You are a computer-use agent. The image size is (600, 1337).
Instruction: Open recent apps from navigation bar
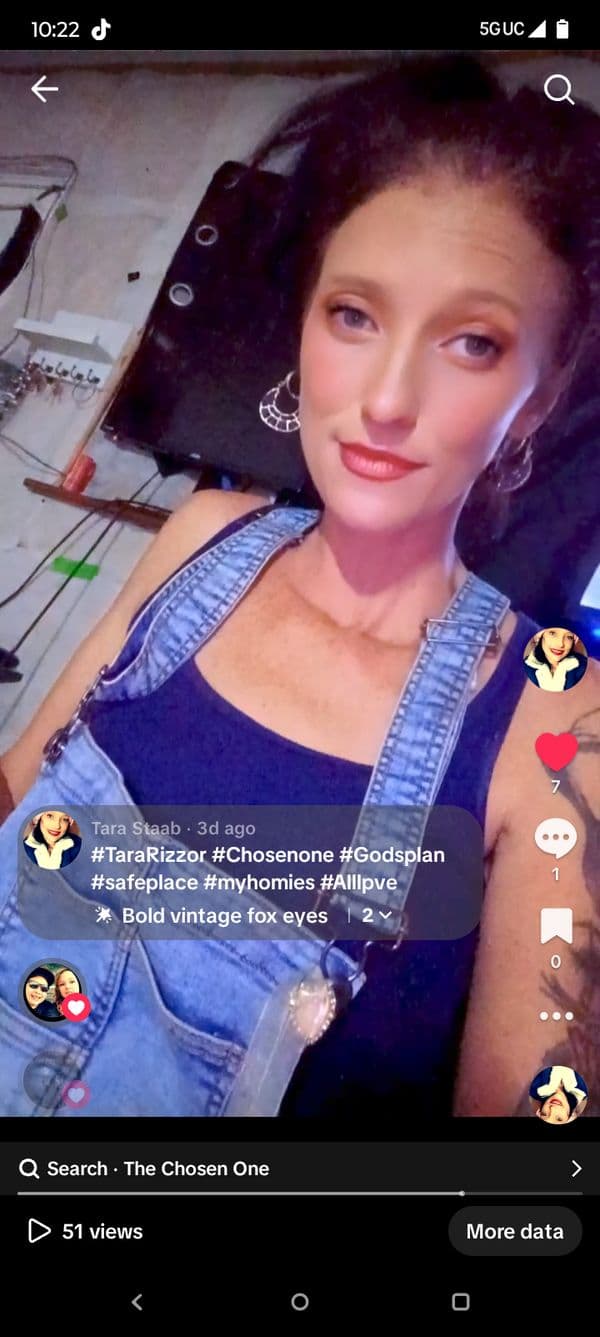coord(460,1301)
